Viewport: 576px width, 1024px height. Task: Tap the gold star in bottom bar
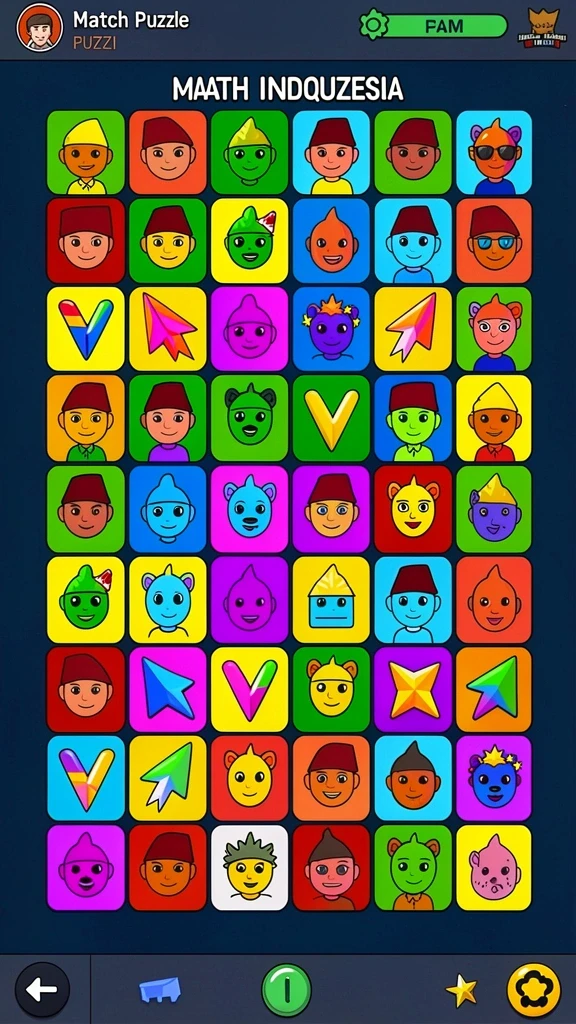click(461, 991)
